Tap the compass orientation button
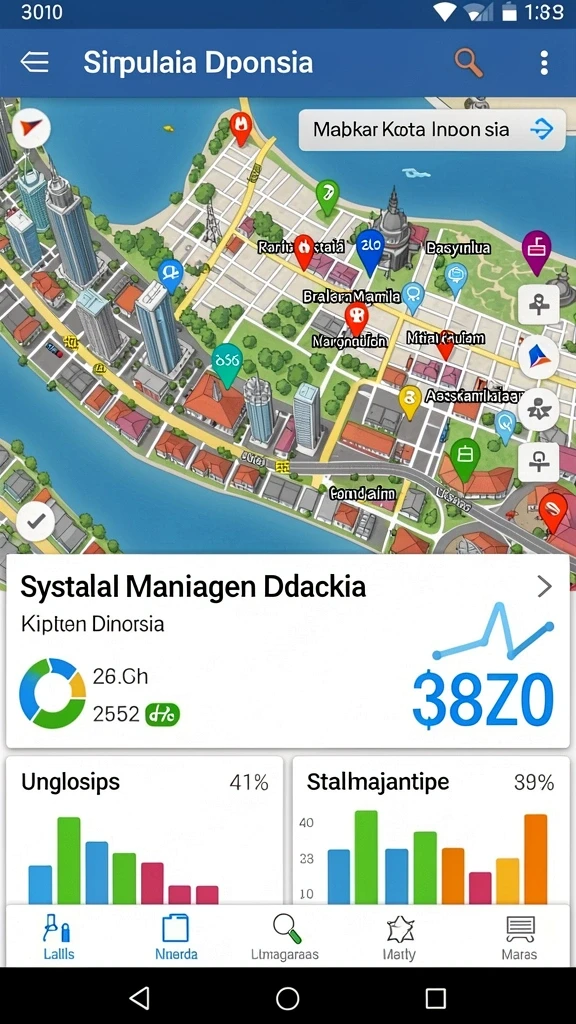Screen dimensions: 576x1024 pos(31,128)
